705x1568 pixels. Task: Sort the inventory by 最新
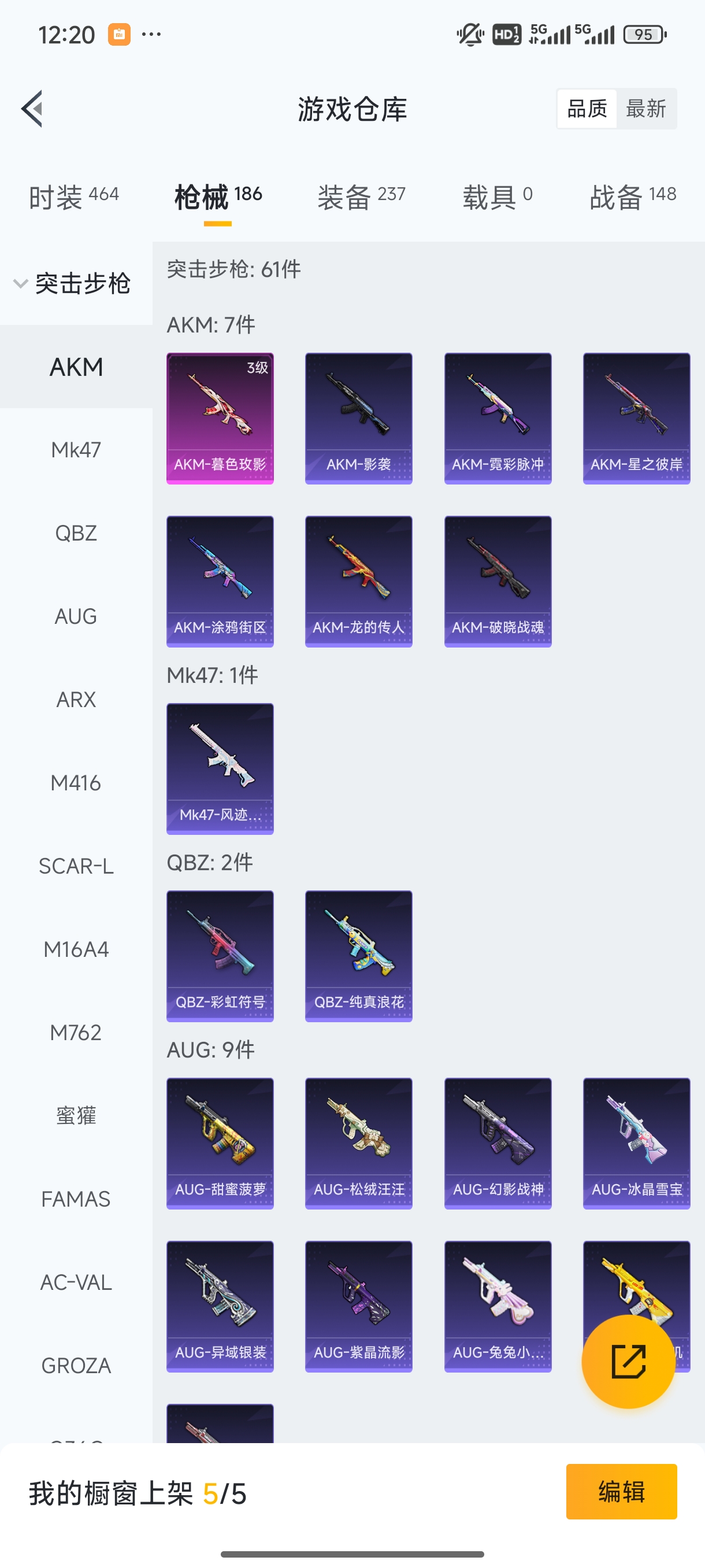tap(645, 109)
